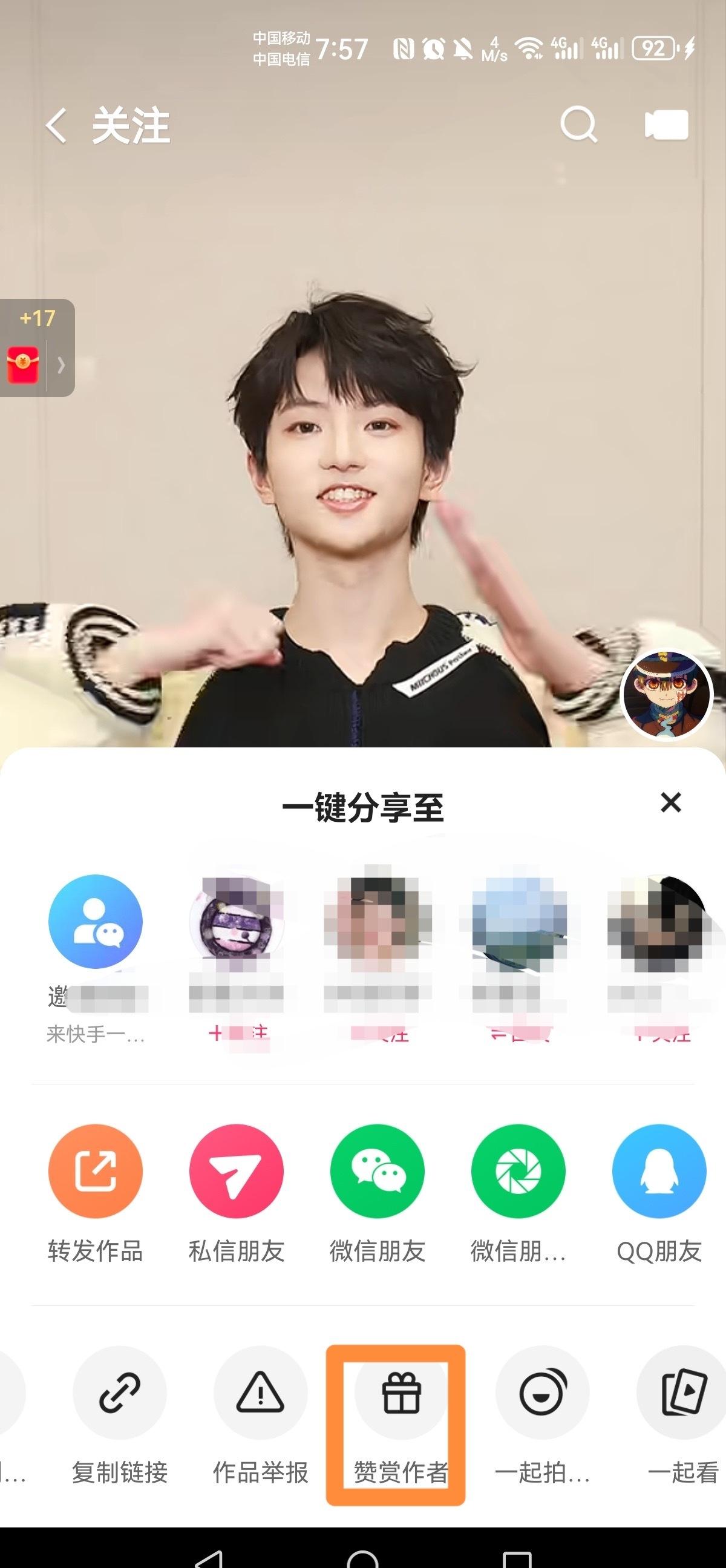Tap the system back button
The image size is (726, 1568).
click(x=209, y=1558)
